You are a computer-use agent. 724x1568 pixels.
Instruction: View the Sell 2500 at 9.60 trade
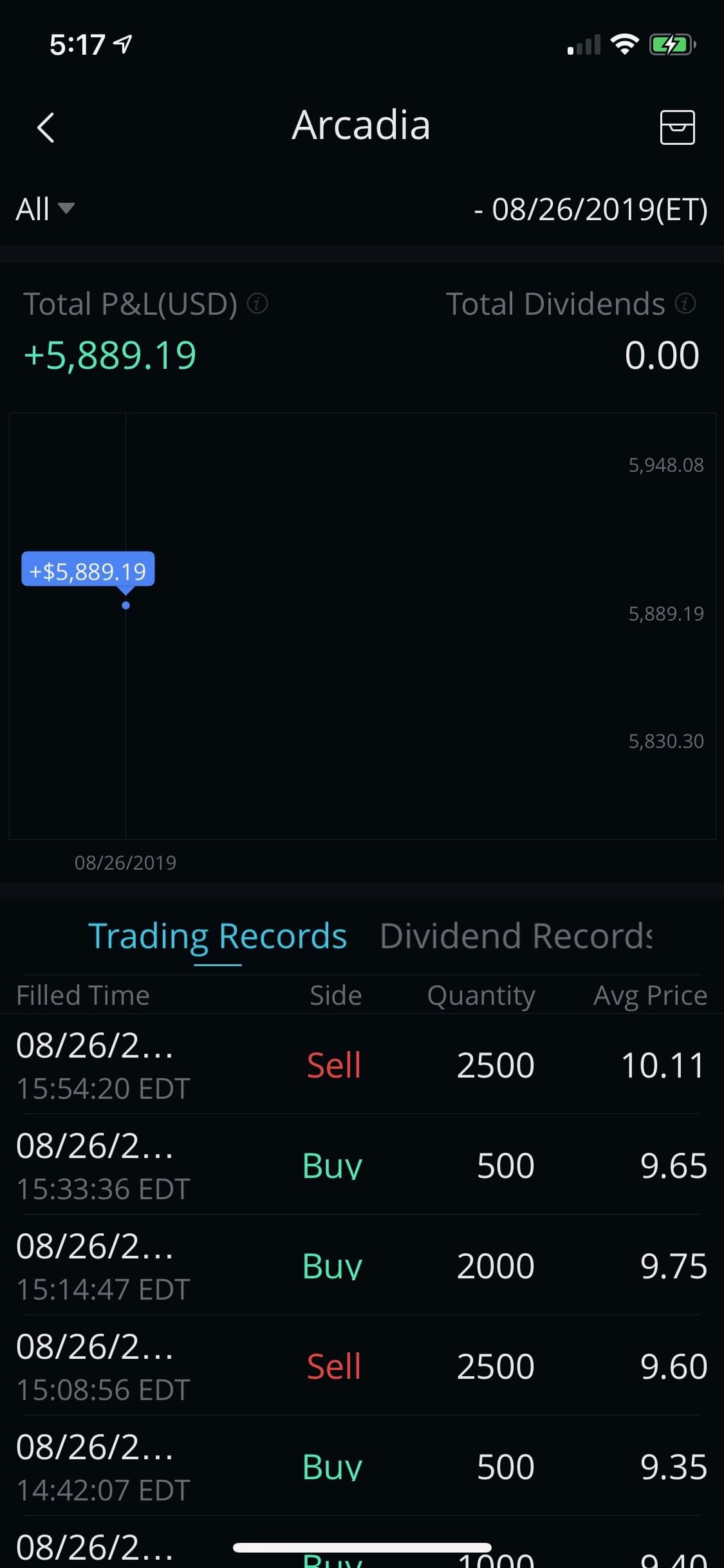[360, 1366]
